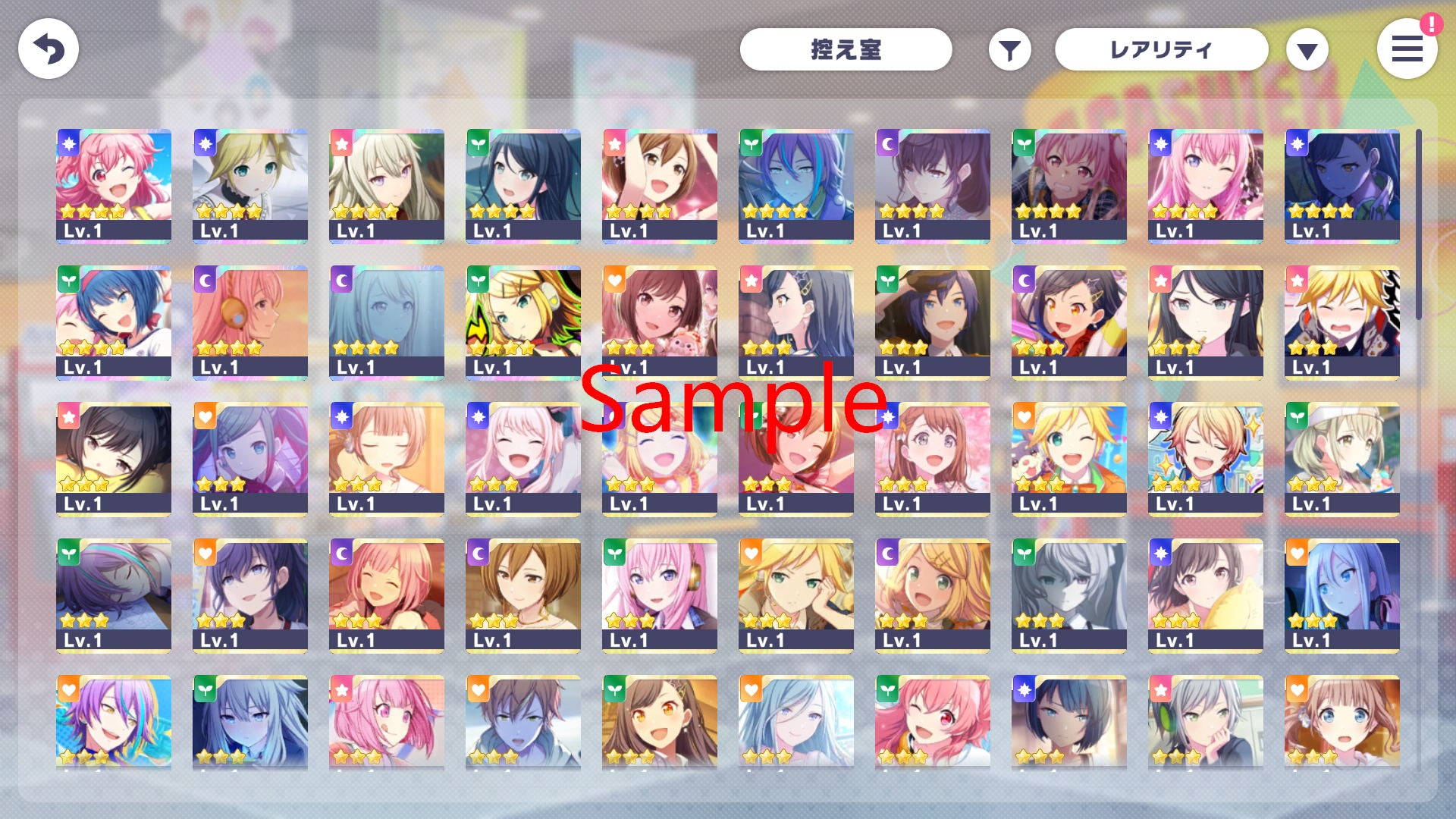Open the pink-haired girl with headphones three-star card
This screenshot has height=819, width=1456.
tap(660, 595)
